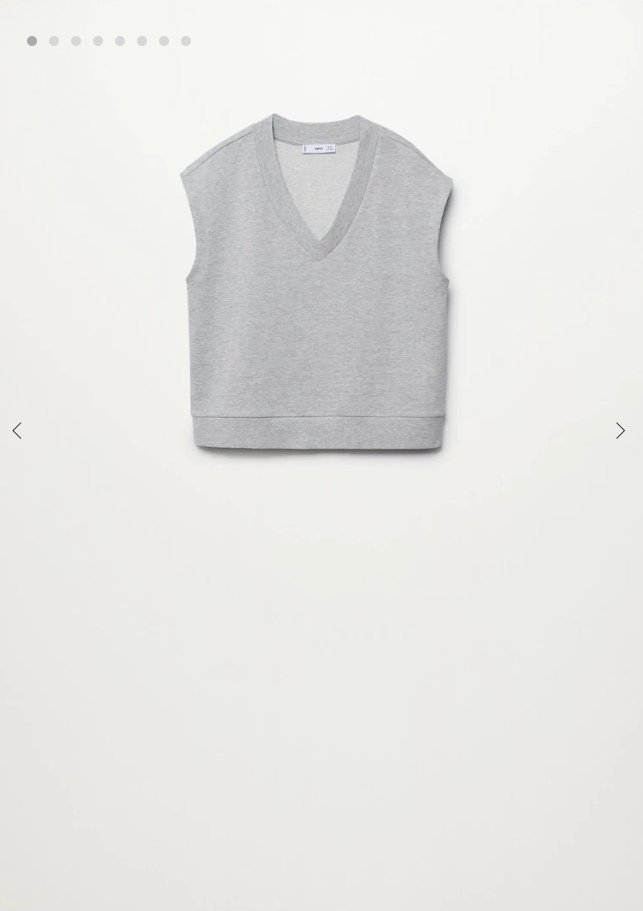Select the last gallery page dot
The image size is (643, 911).
(186, 41)
